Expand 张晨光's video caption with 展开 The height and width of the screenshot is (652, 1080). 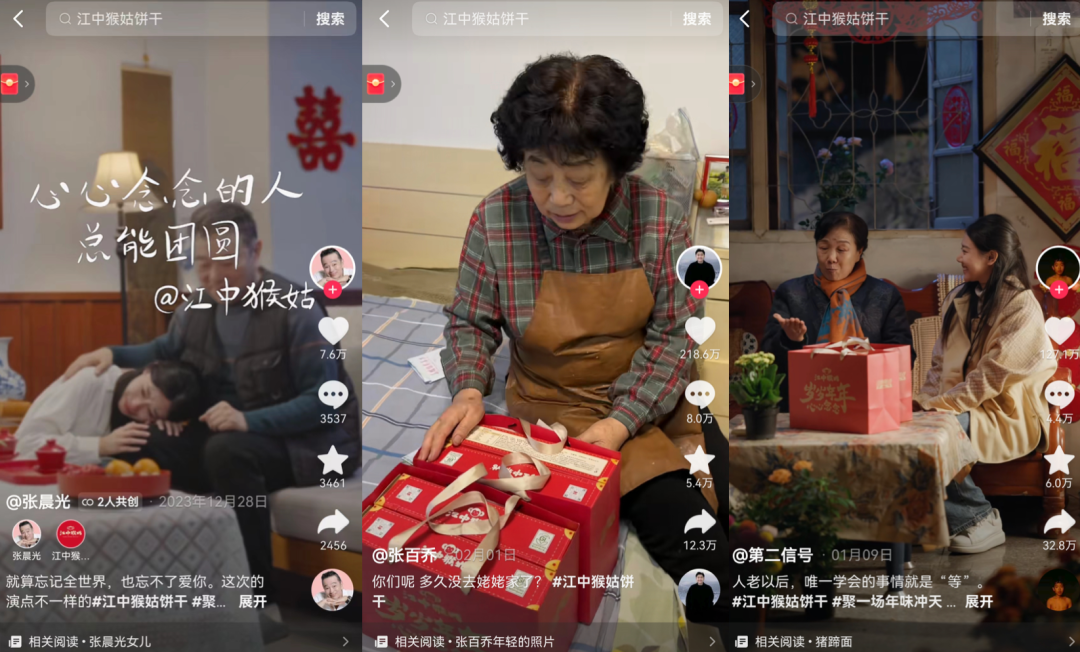point(252,602)
